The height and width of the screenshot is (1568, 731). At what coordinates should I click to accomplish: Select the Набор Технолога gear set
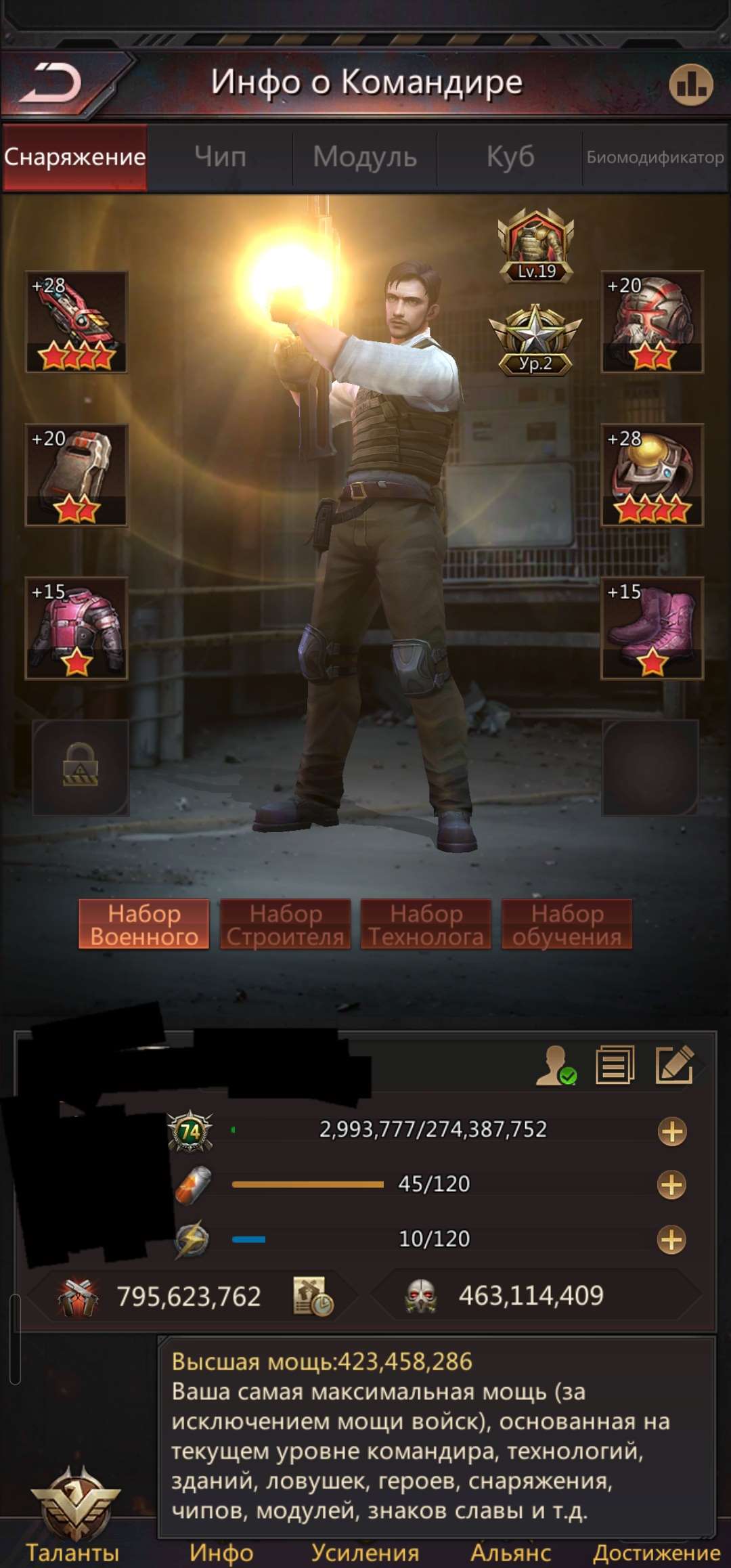(426, 924)
